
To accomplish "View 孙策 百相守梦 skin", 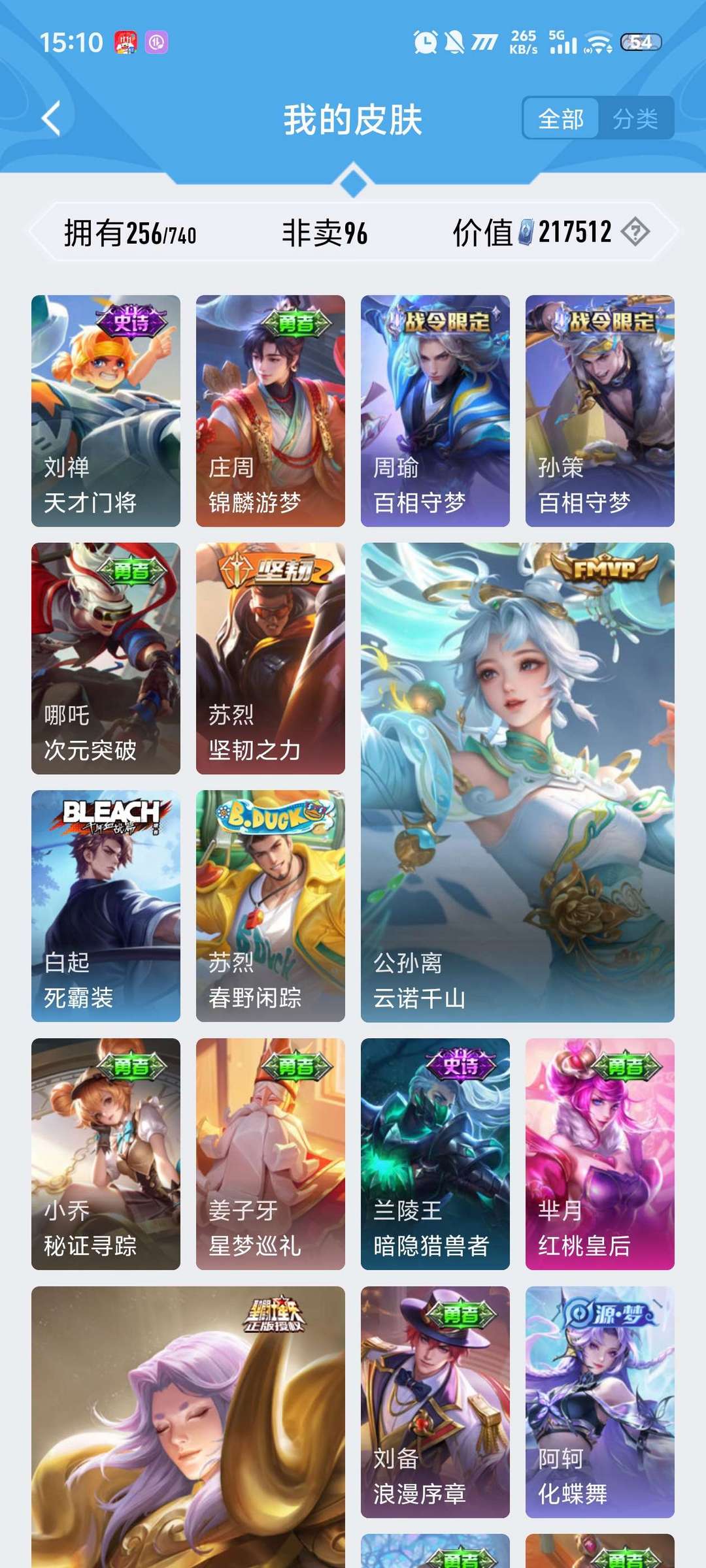I will click(600, 411).
